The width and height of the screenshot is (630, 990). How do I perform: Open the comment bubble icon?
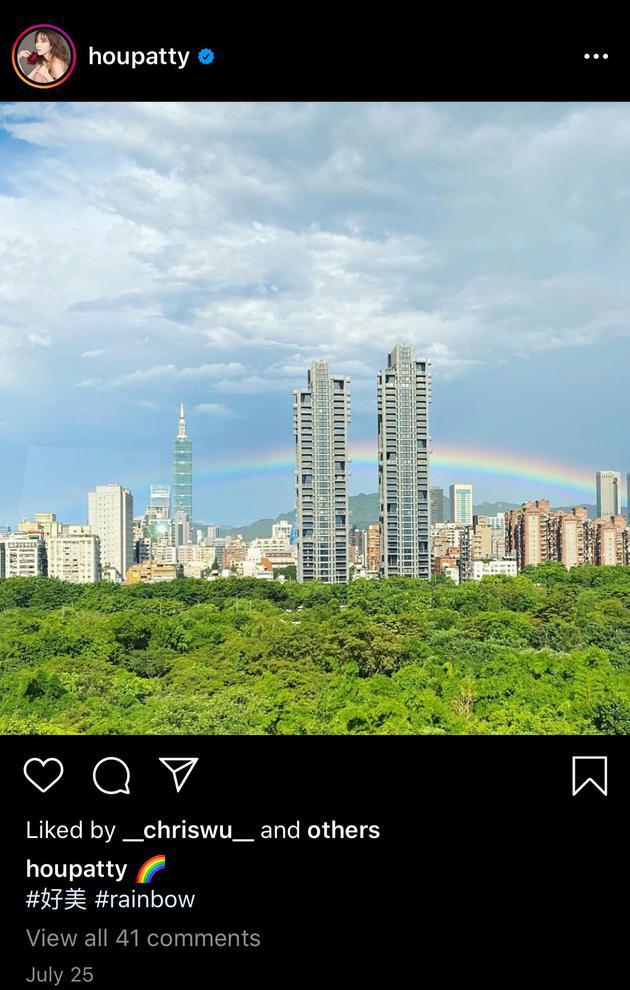111,775
